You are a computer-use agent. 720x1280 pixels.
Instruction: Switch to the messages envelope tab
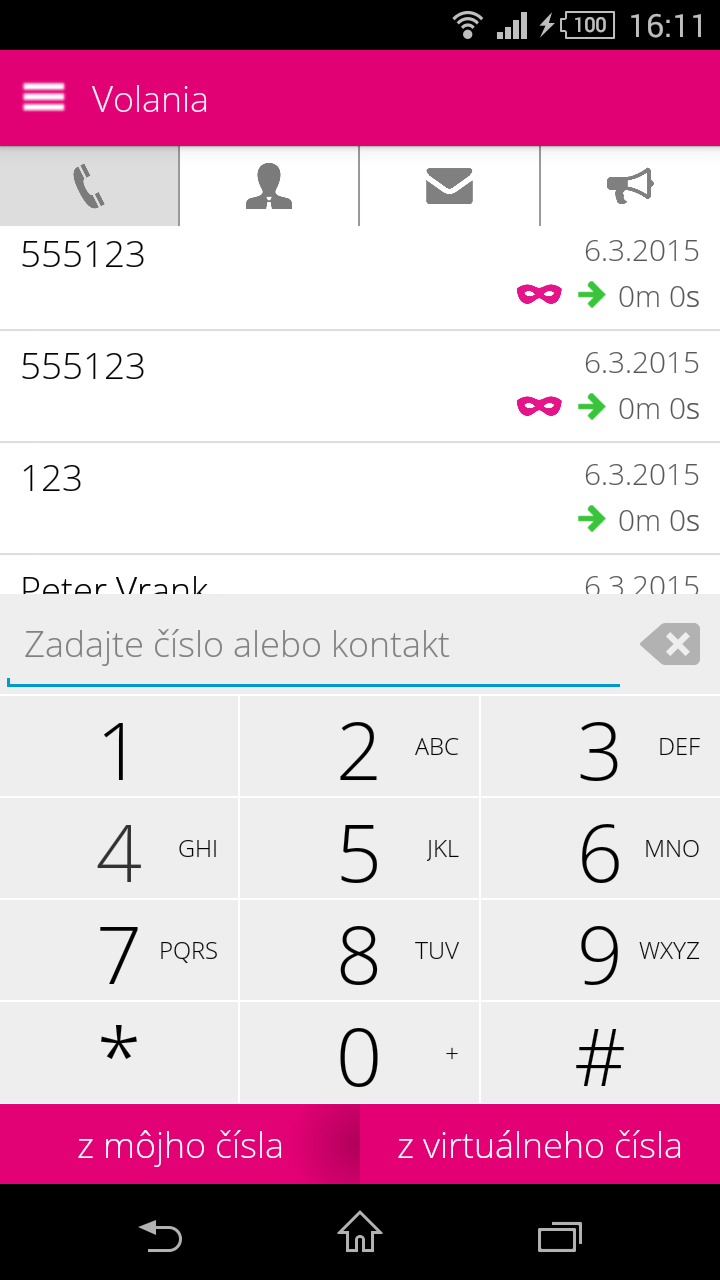click(449, 186)
